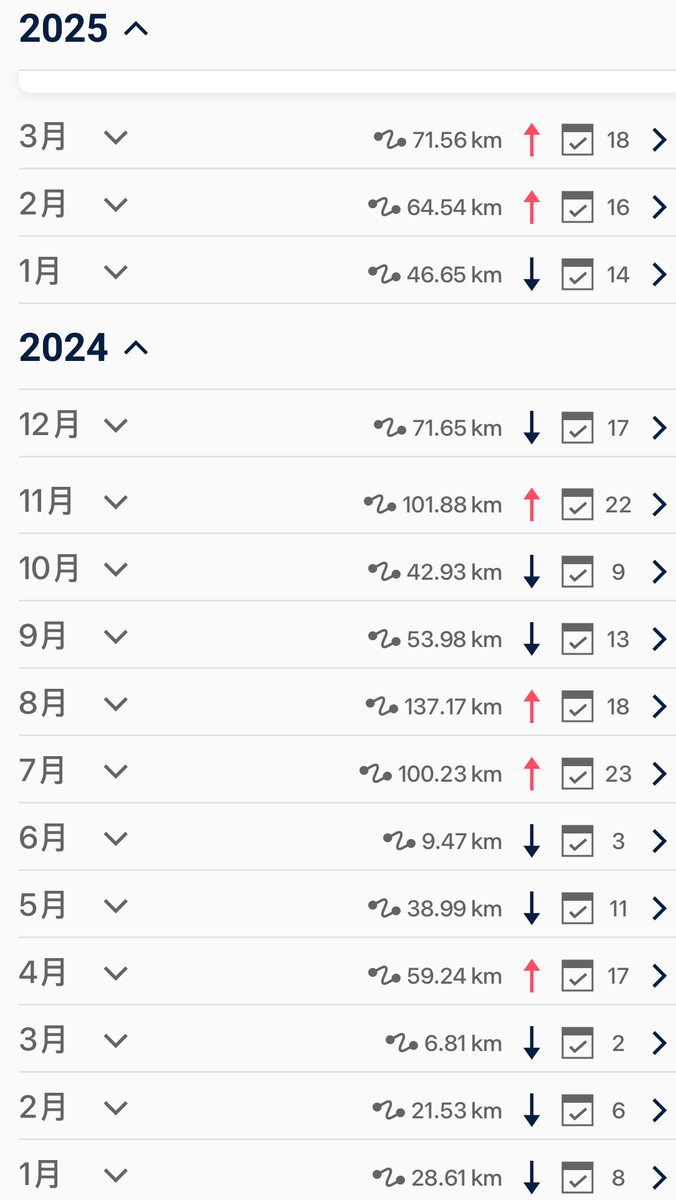Expand the 7月 row
Screen dimensions: 676x1200
tap(116, 772)
